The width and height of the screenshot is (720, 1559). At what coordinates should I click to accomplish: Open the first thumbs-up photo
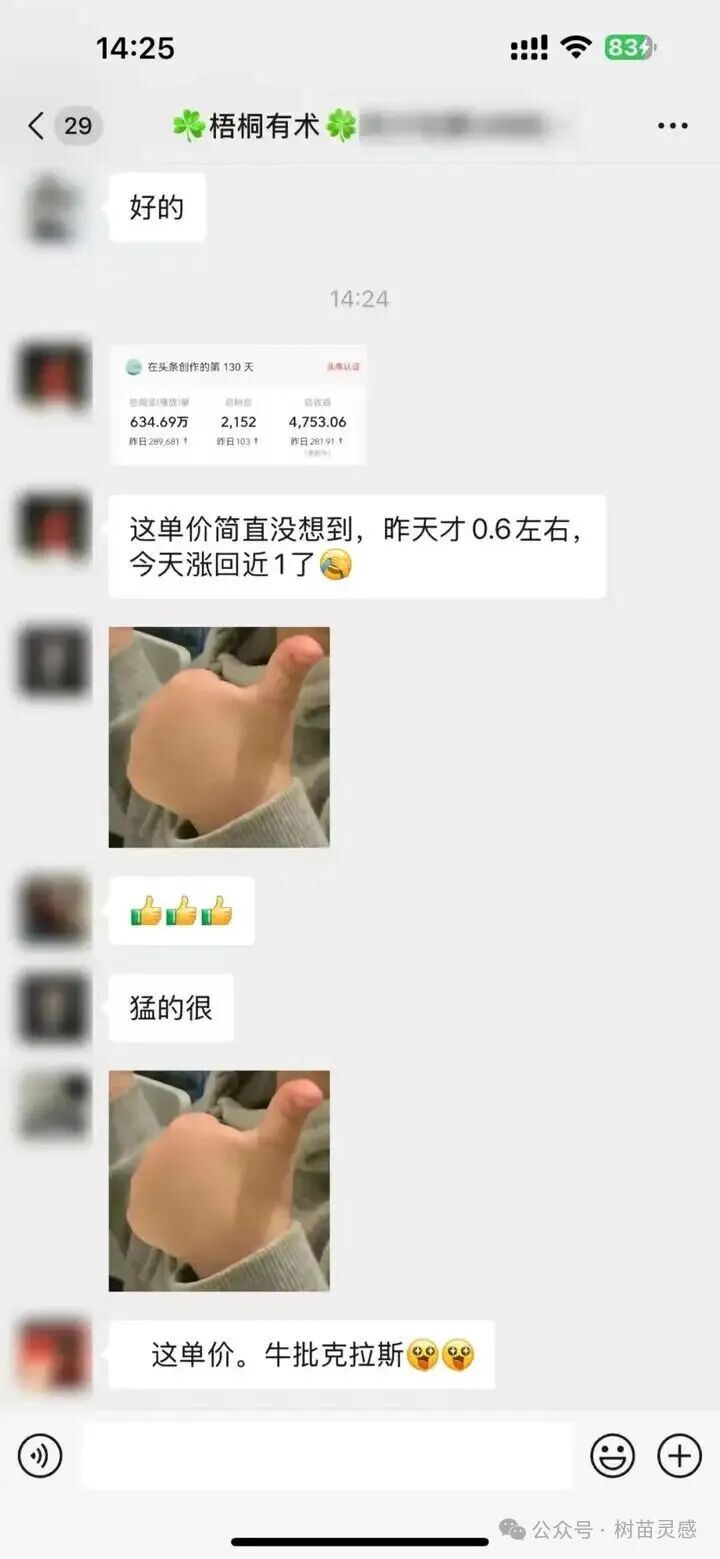point(220,733)
